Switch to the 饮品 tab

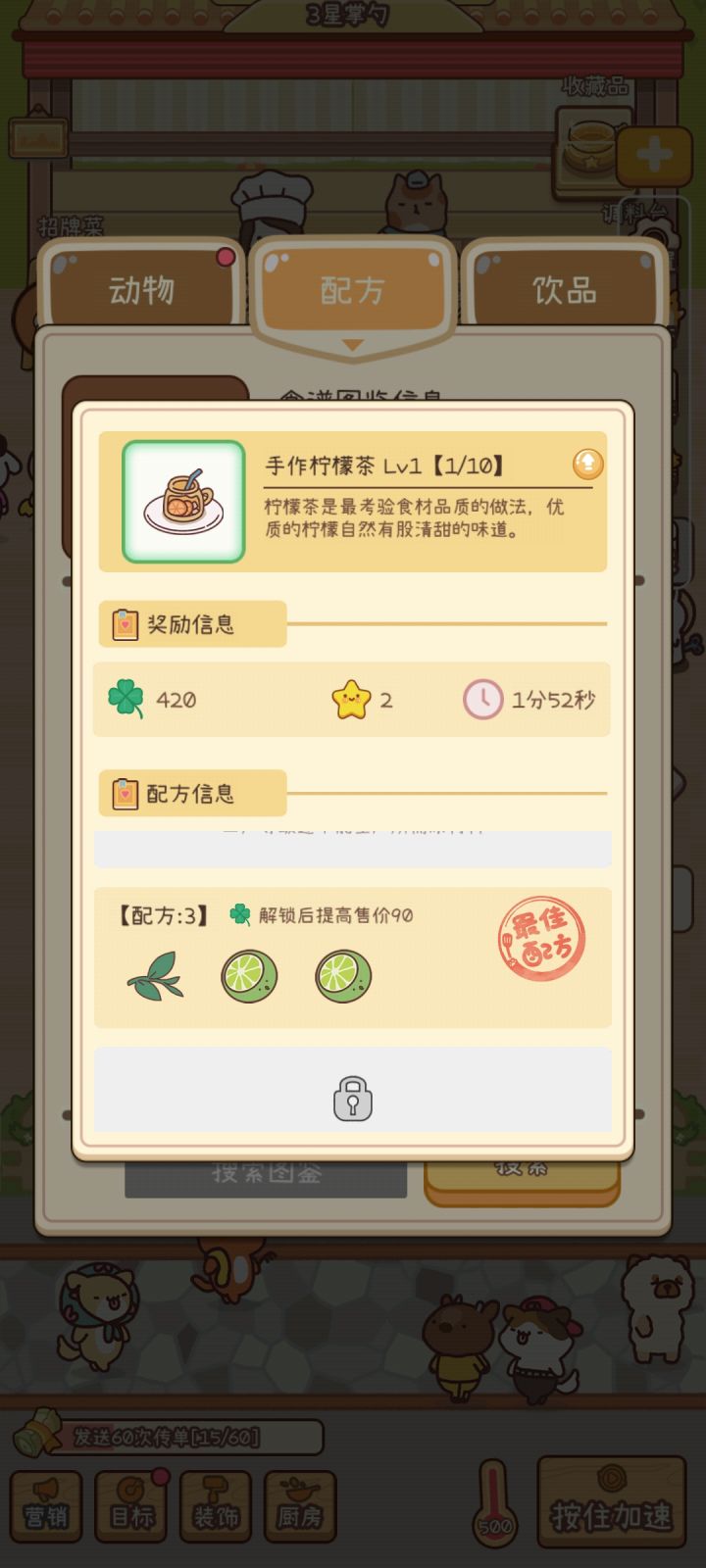565,289
